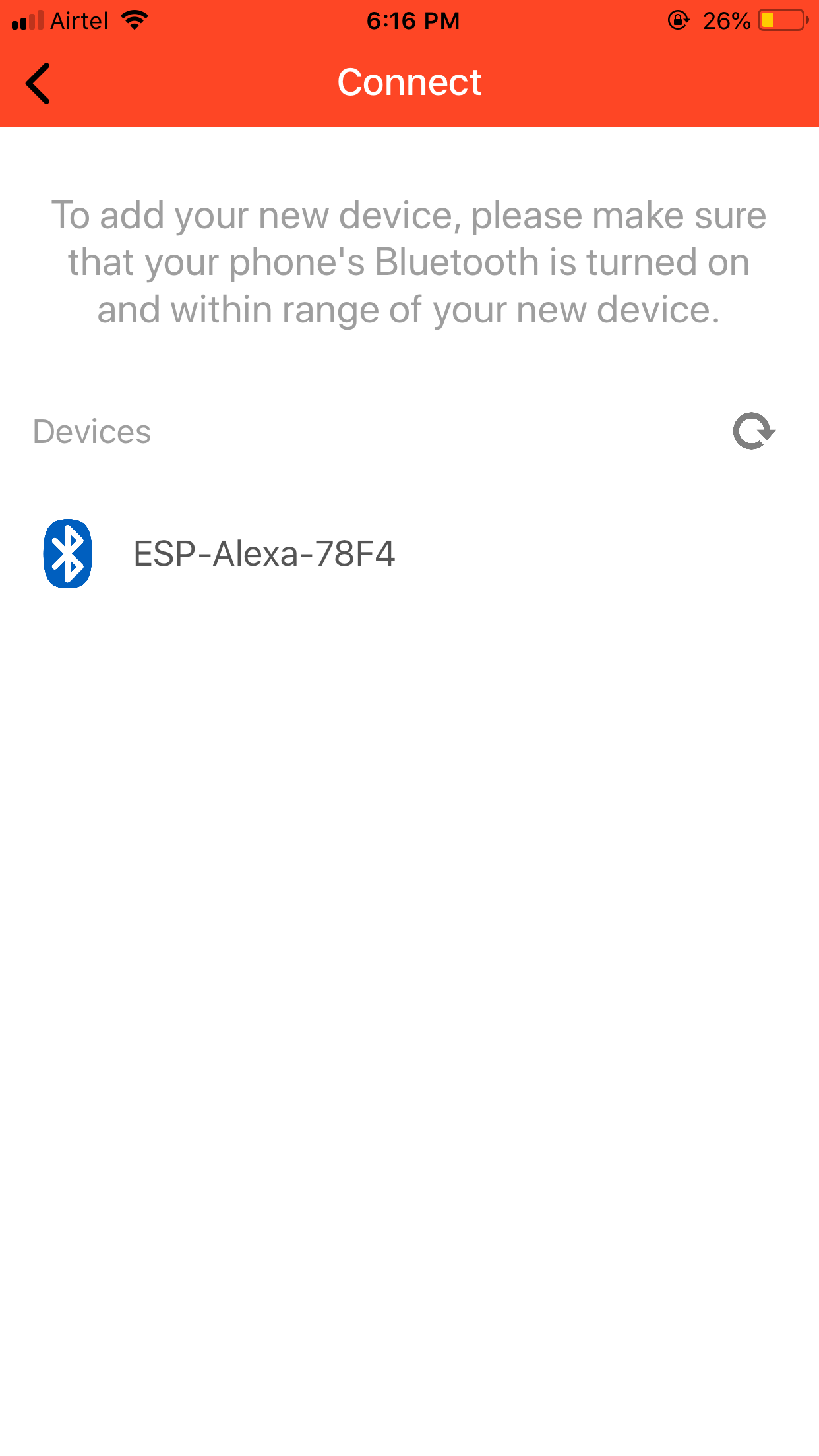Select the Wi-Fi icon in the status bar
This screenshot has height=1456, width=819.
click(134, 19)
